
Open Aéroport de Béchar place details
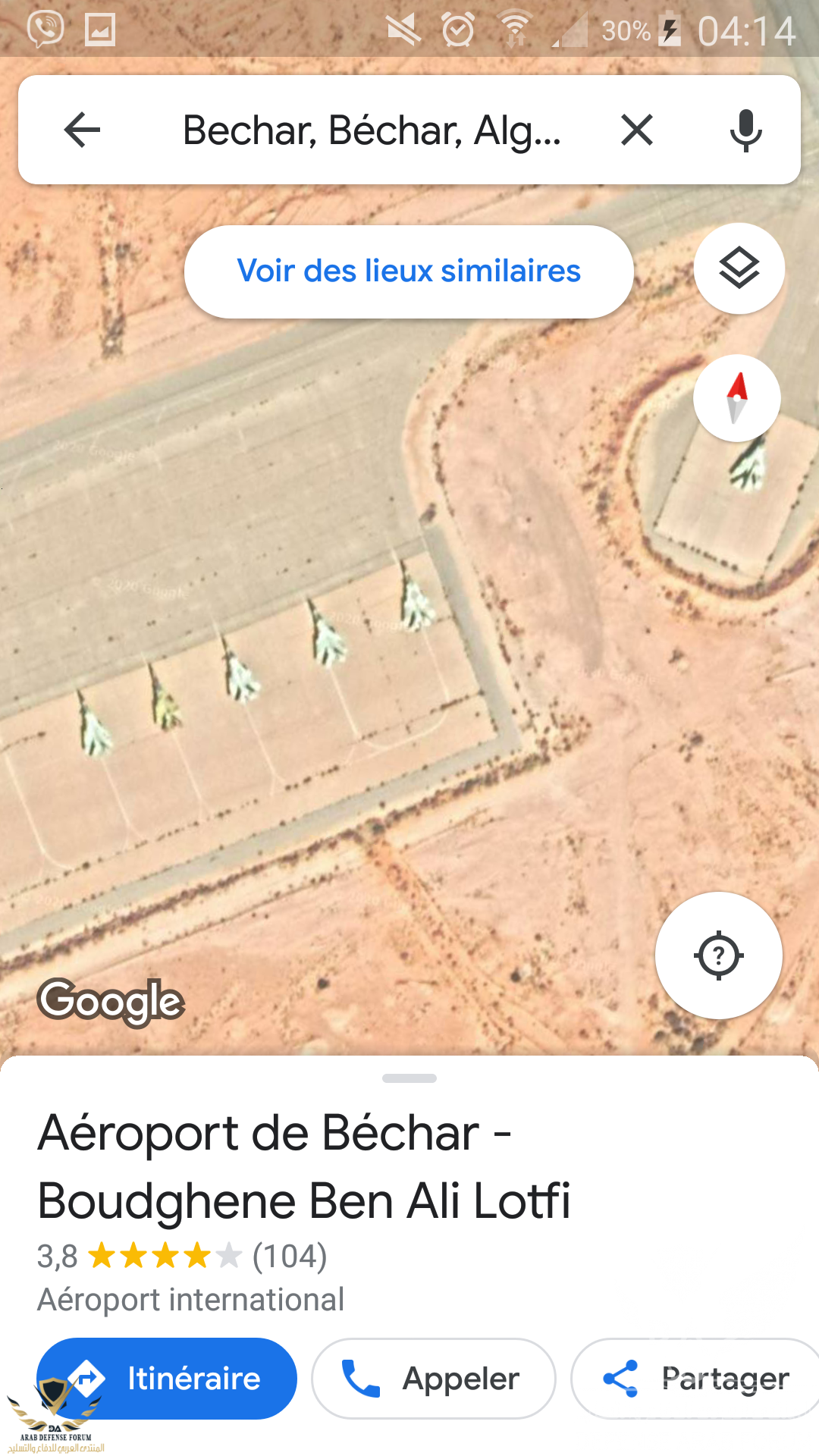303,1166
